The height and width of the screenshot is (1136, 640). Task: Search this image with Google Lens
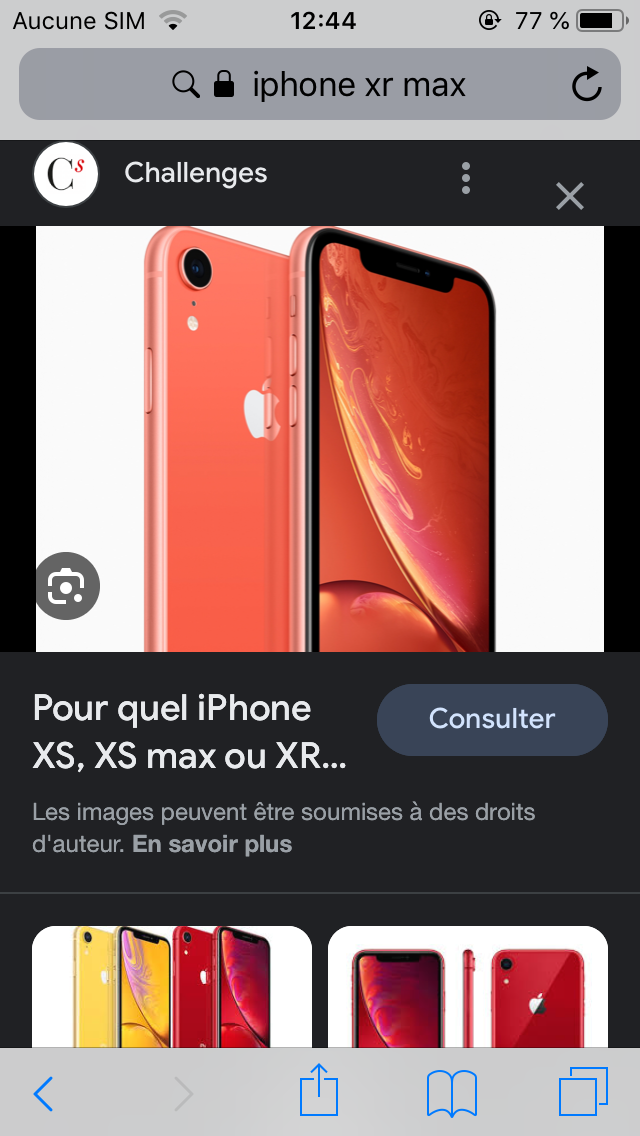pyautogui.click(x=67, y=586)
